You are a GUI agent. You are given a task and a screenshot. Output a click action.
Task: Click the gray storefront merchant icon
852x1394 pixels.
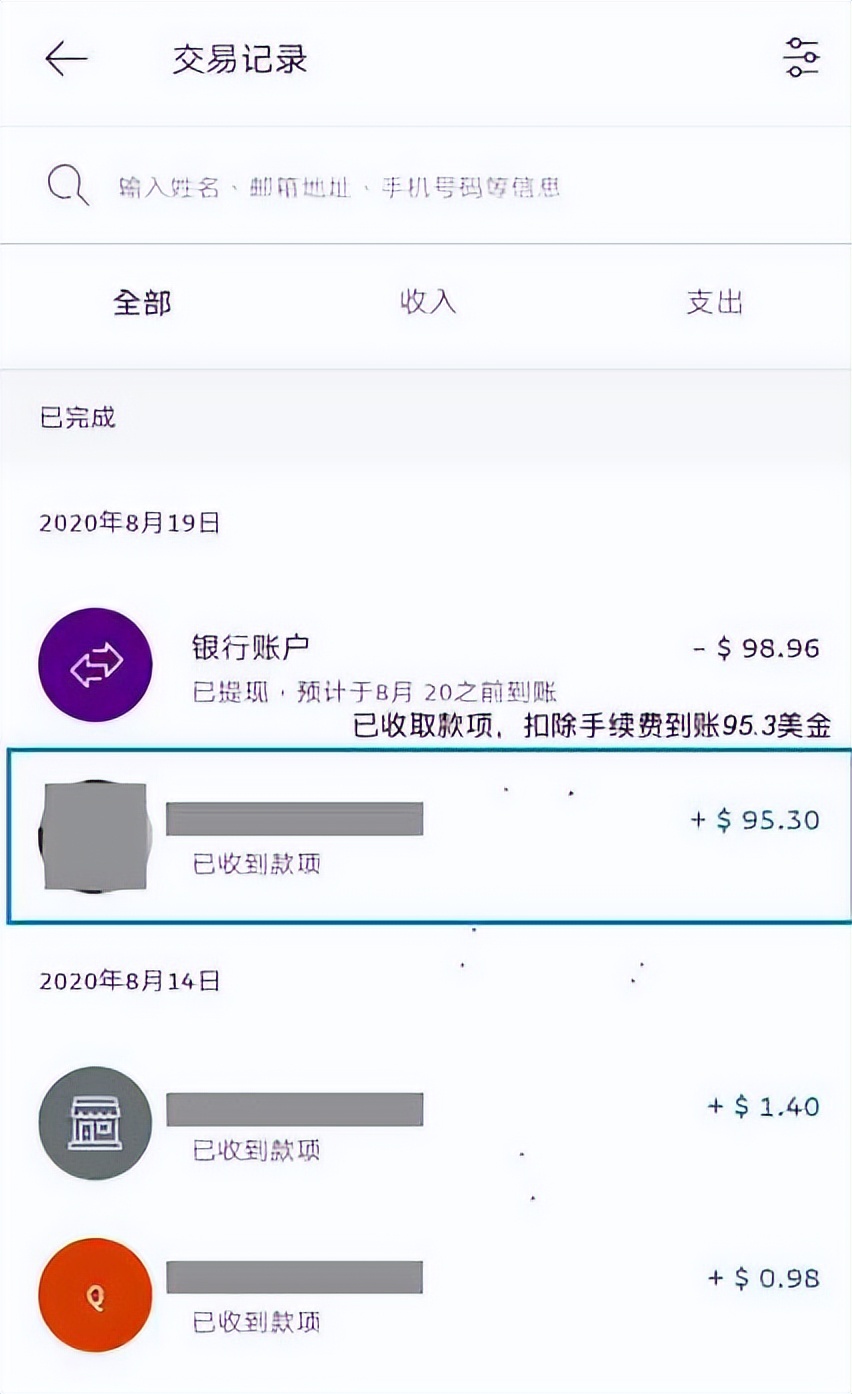[x=95, y=1123]
